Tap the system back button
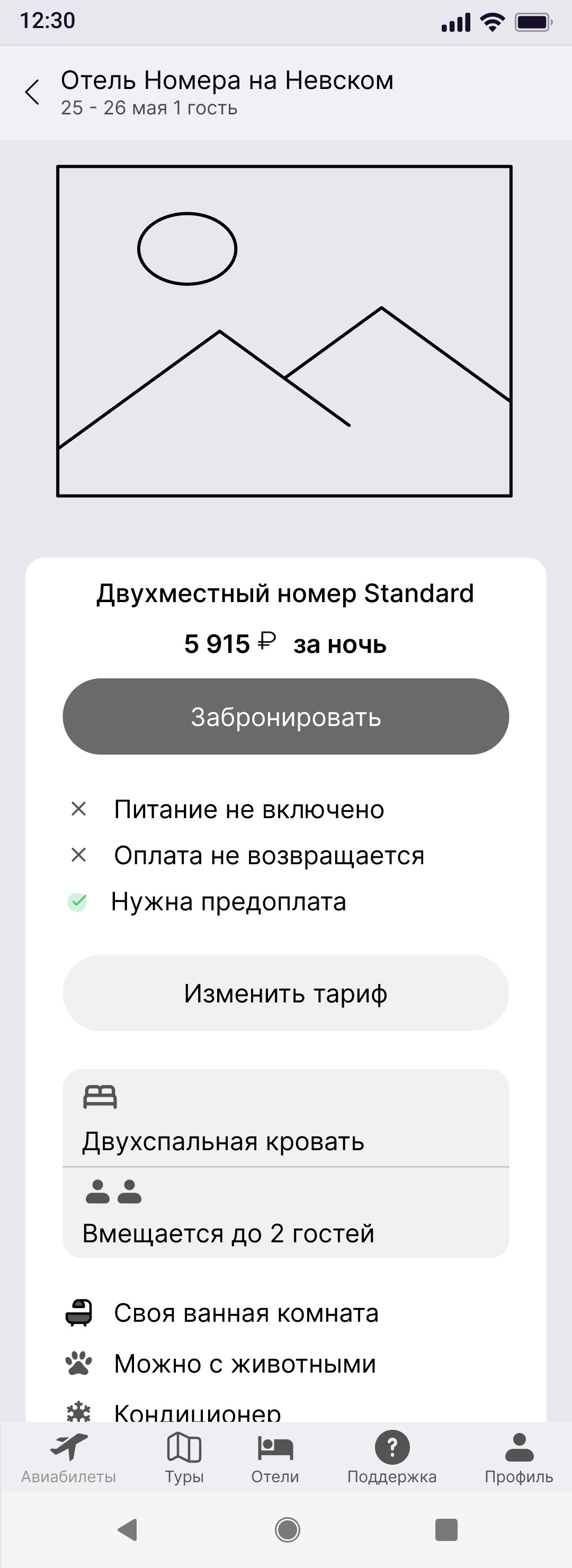Viewport: 572px width, 1568px height. (128, 1530)
